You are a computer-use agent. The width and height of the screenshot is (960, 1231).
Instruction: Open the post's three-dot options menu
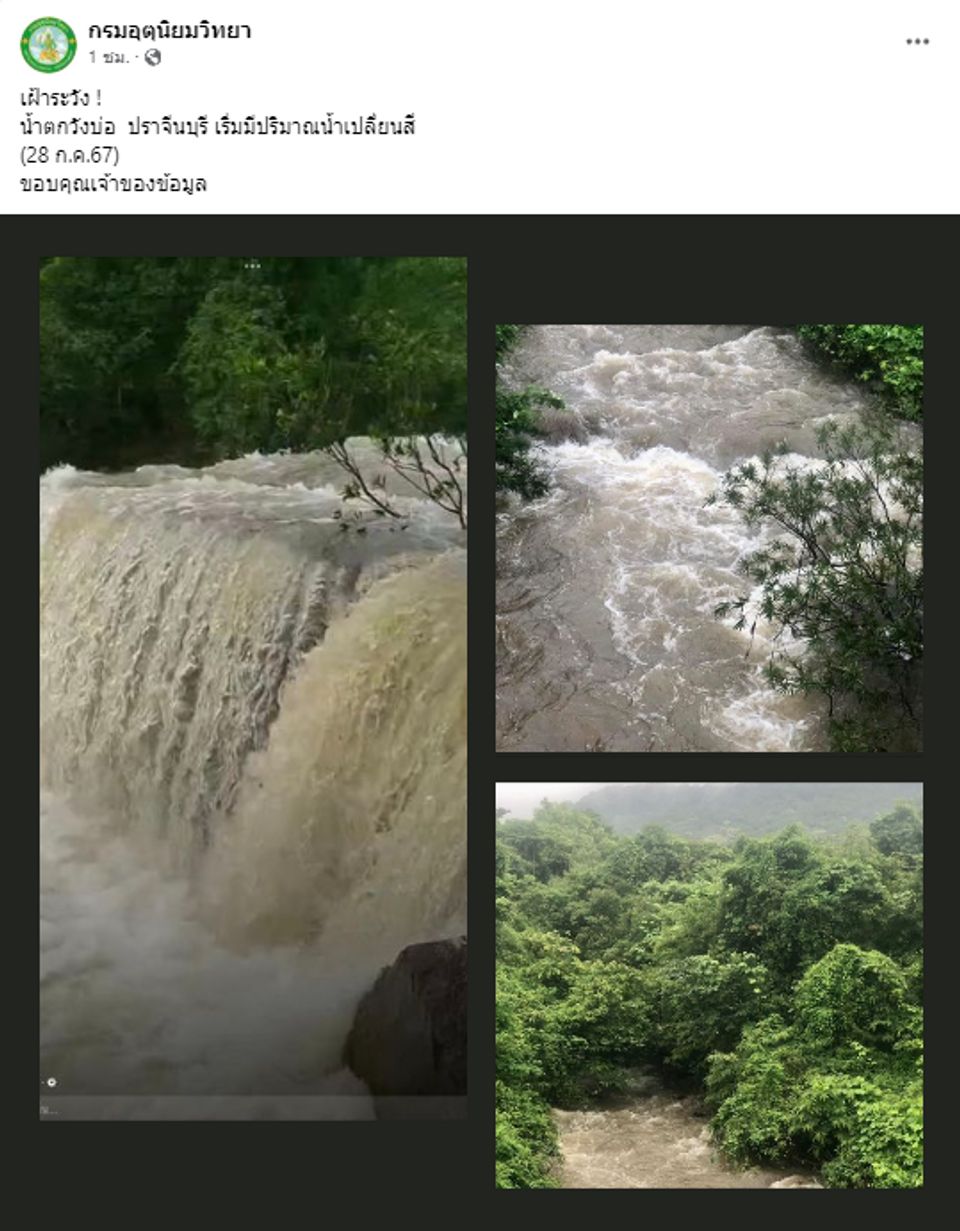[x=917, y=42]
